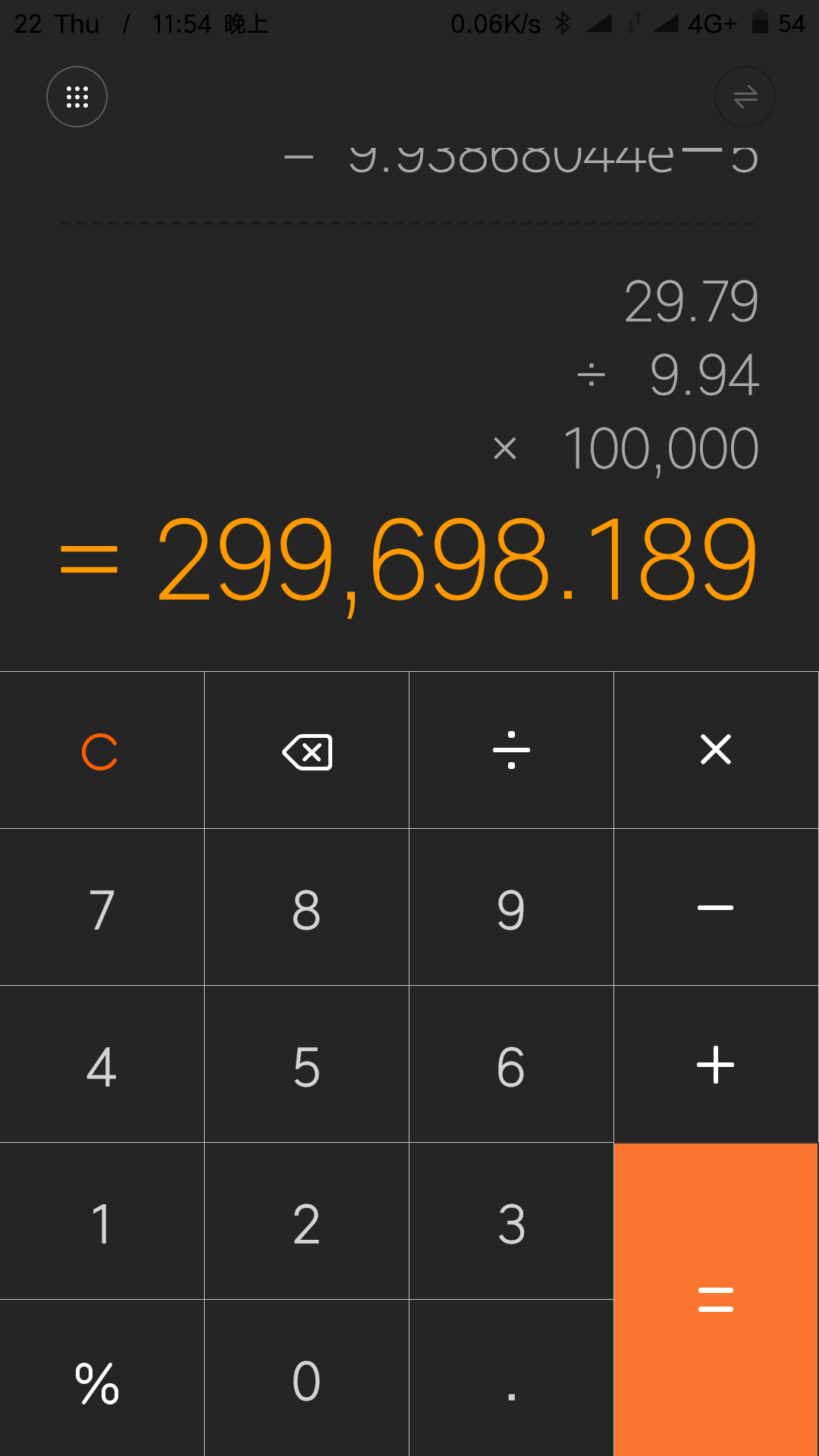
Task: Enter digit 8
Action: click(306, 907)
